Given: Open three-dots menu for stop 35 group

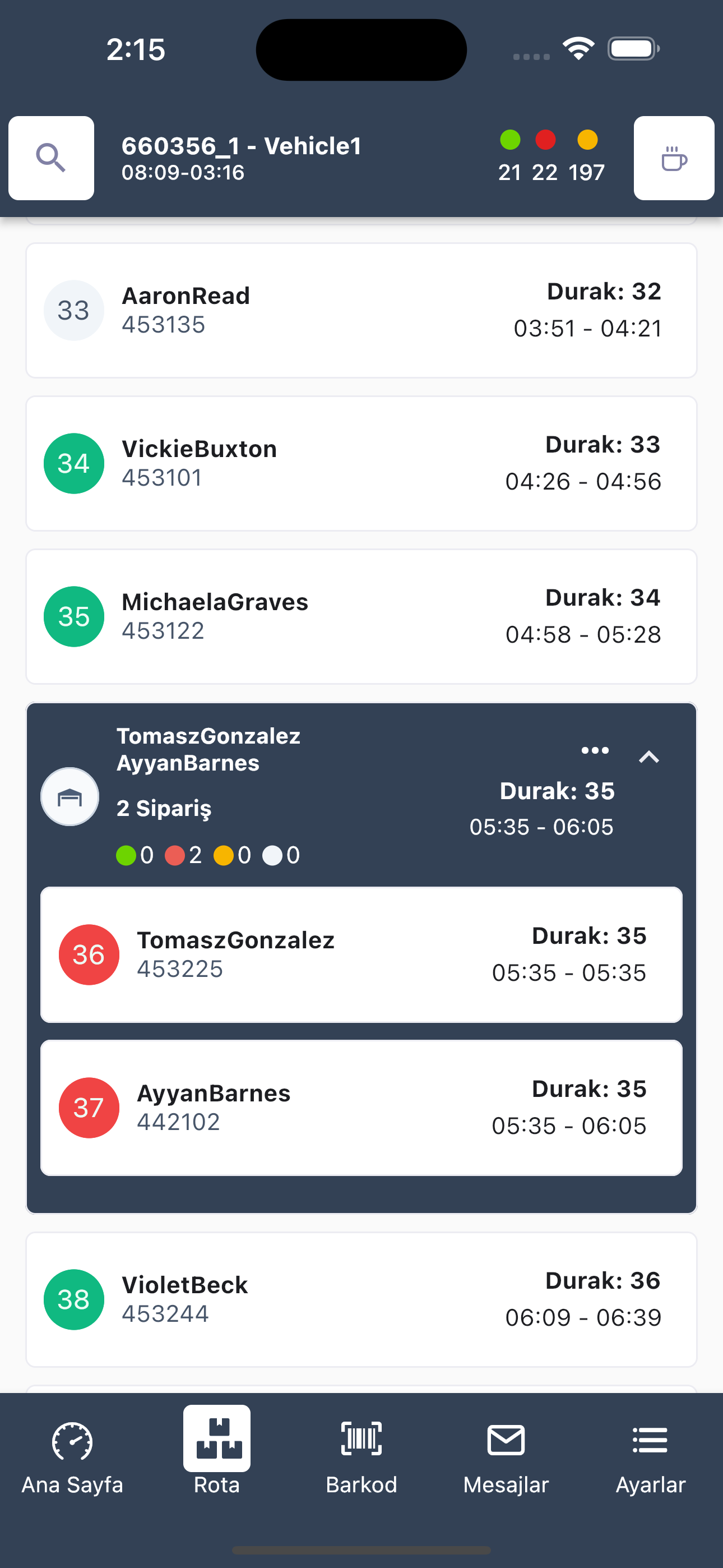Looking at the screenshot, I should coord(595,750).
